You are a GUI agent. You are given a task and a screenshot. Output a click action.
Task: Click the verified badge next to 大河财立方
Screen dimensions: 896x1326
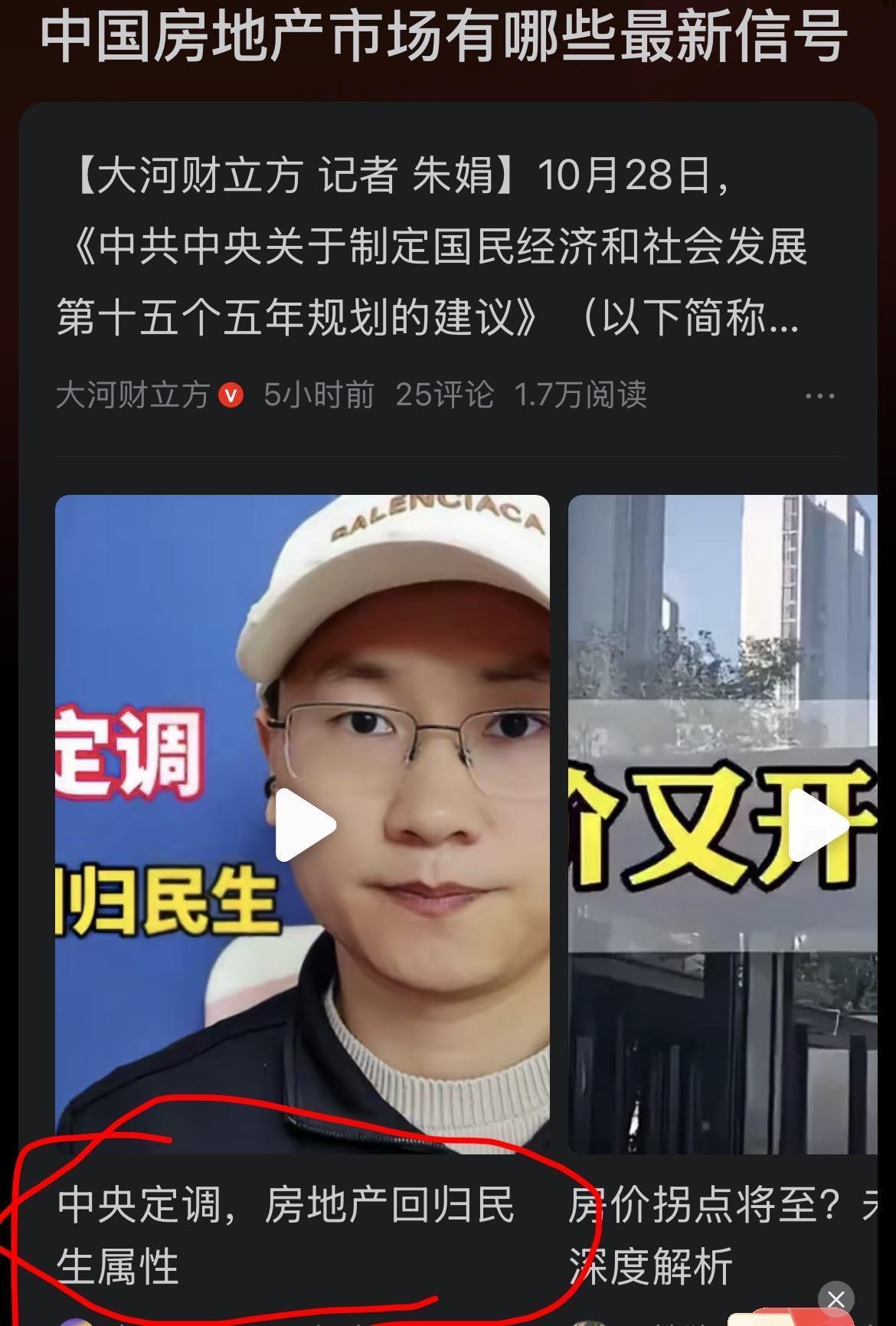coord(233,395)
